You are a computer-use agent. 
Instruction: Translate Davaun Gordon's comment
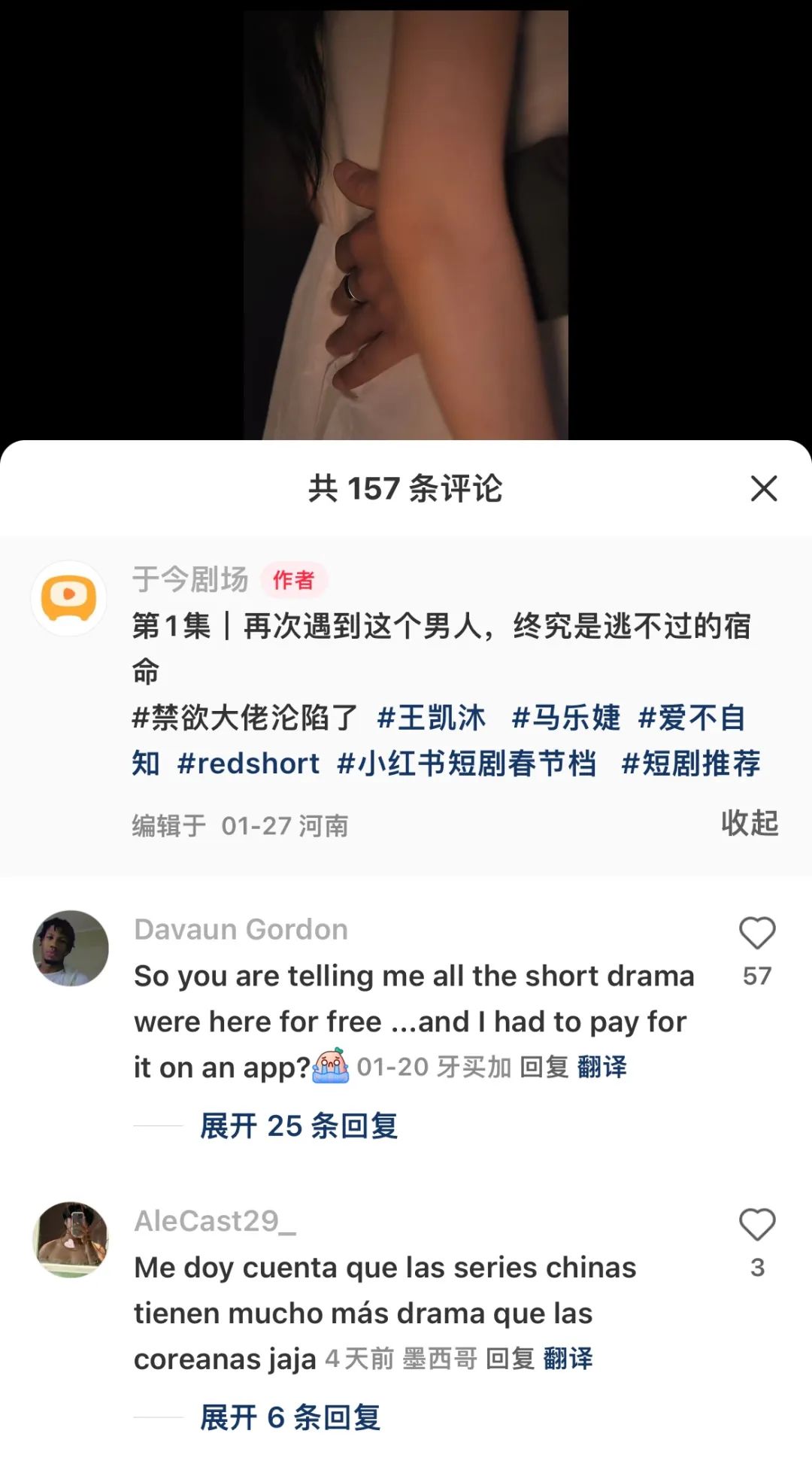click(x=601, y=1067)
